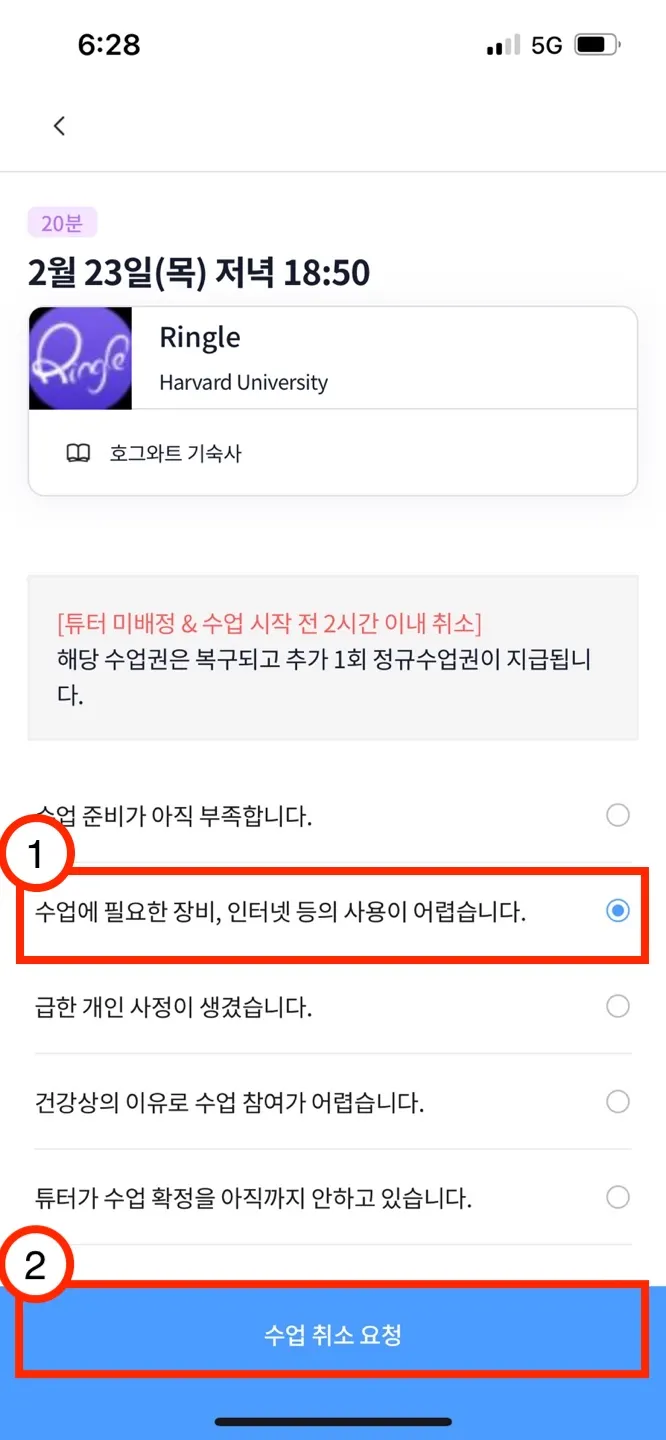Pick '건강상의 이유로 수업 참여가 어렵습니다' option
This screenshot has height=1440, width=666.
point(618,1102)
